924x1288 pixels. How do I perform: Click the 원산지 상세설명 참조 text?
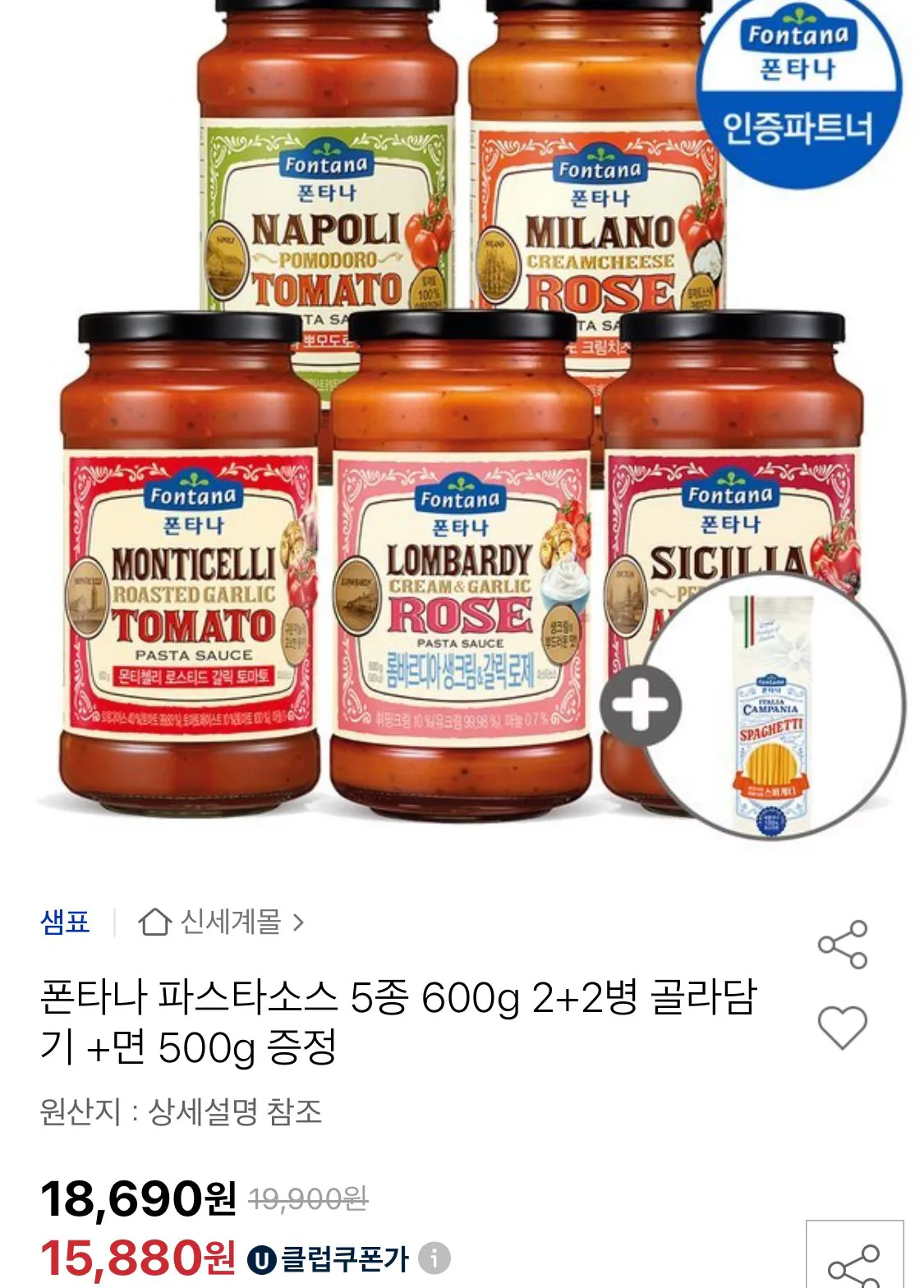tap(181, 1108)
